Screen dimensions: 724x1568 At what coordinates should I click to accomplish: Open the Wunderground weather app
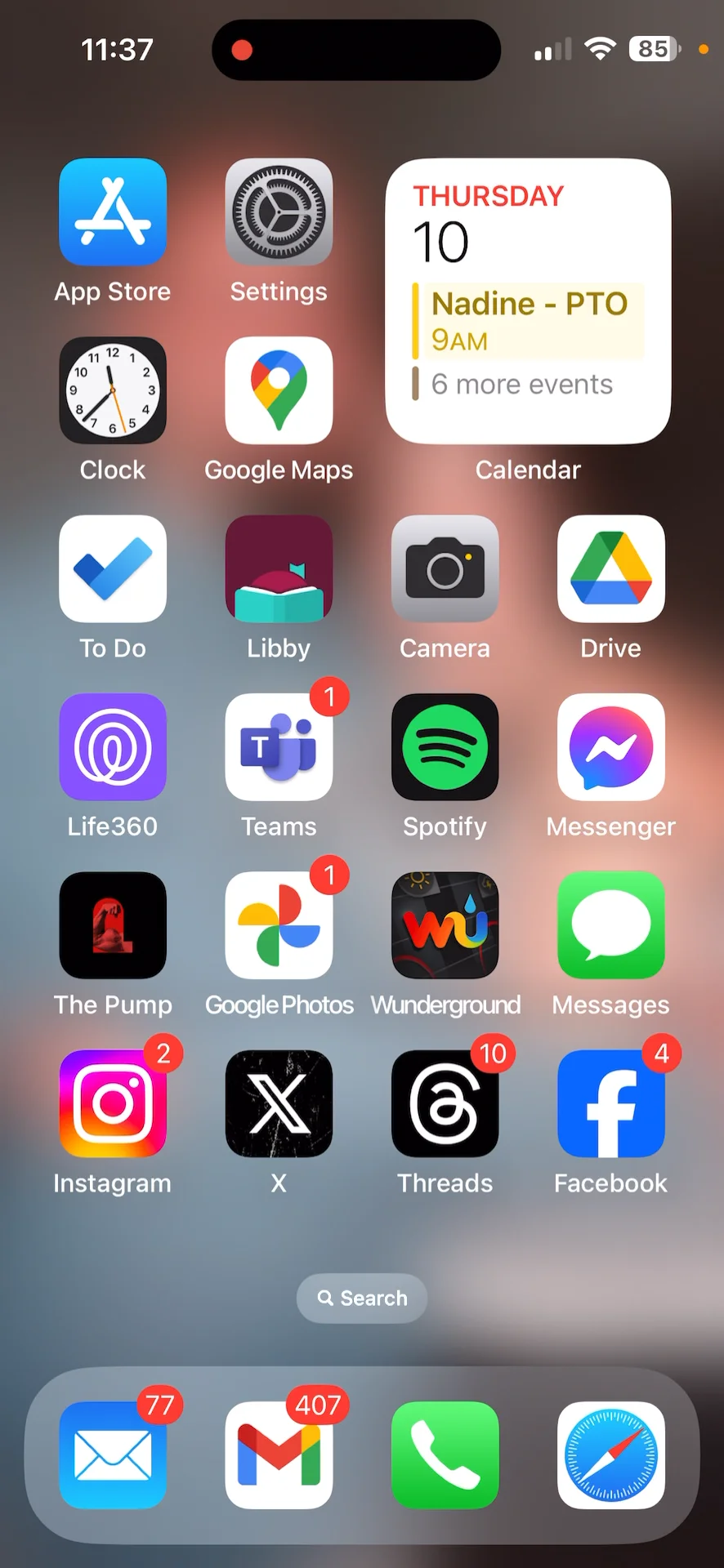click(x=445, y=924)
